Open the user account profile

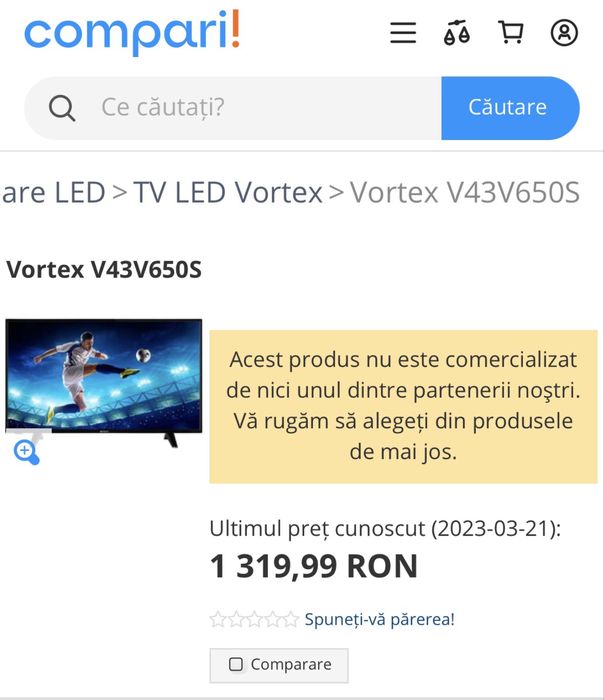click(564, 33)
